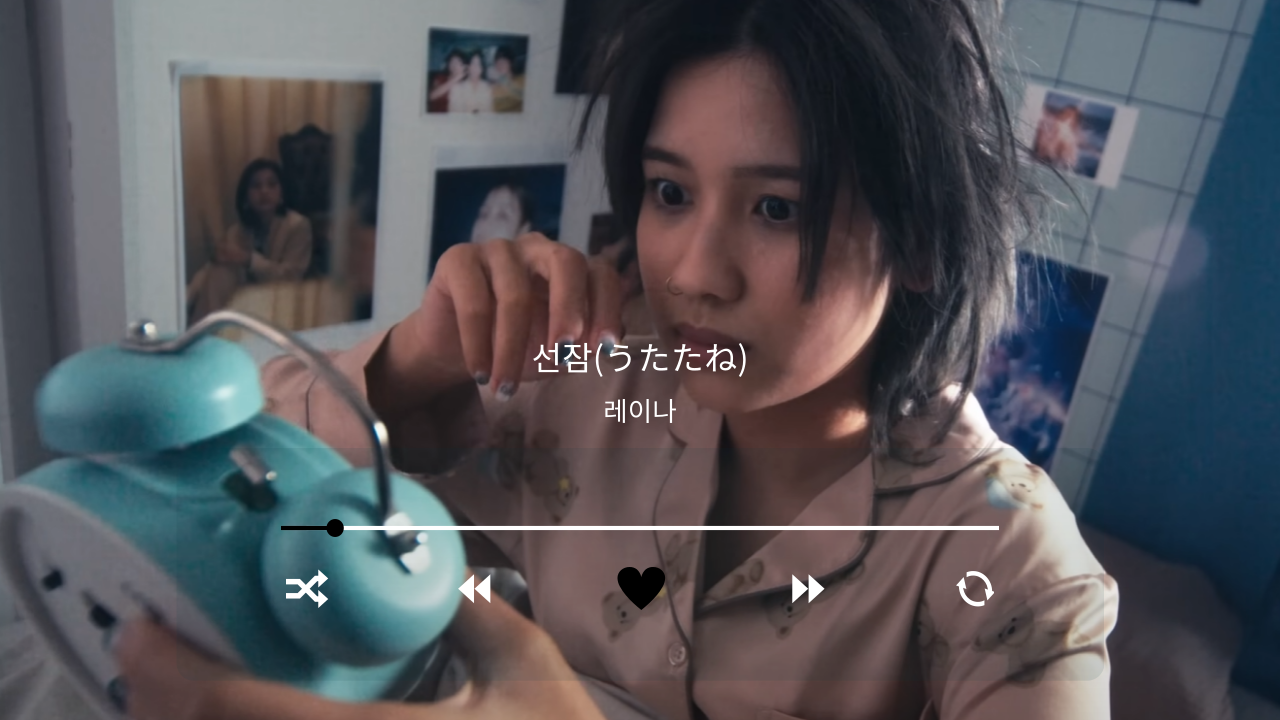Skip forward to the next track
The width and height of the screenshot is (1280, 720).
(x=807, y=589)
